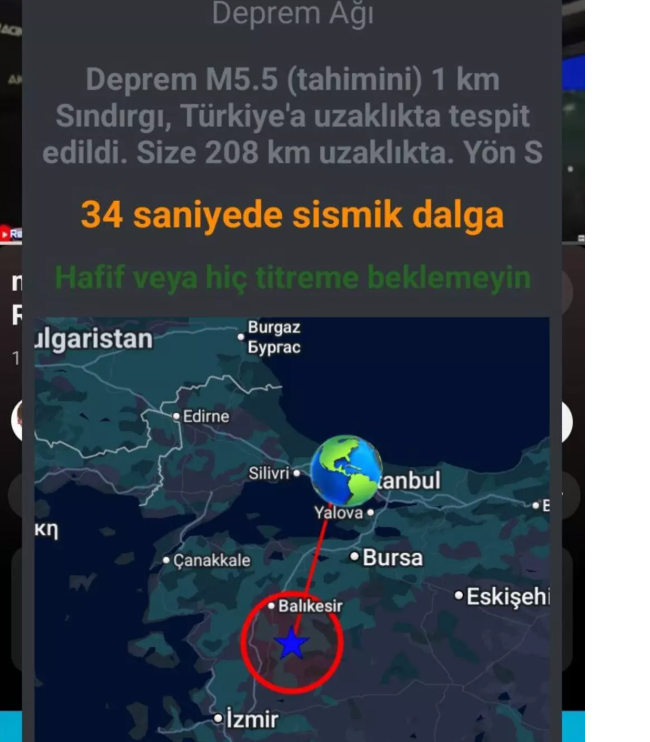Tap the blue star epicenter marker near Balıkesir
Image resolution: width=650 pixels, height=742 pixels.
(x=291, y=643)
